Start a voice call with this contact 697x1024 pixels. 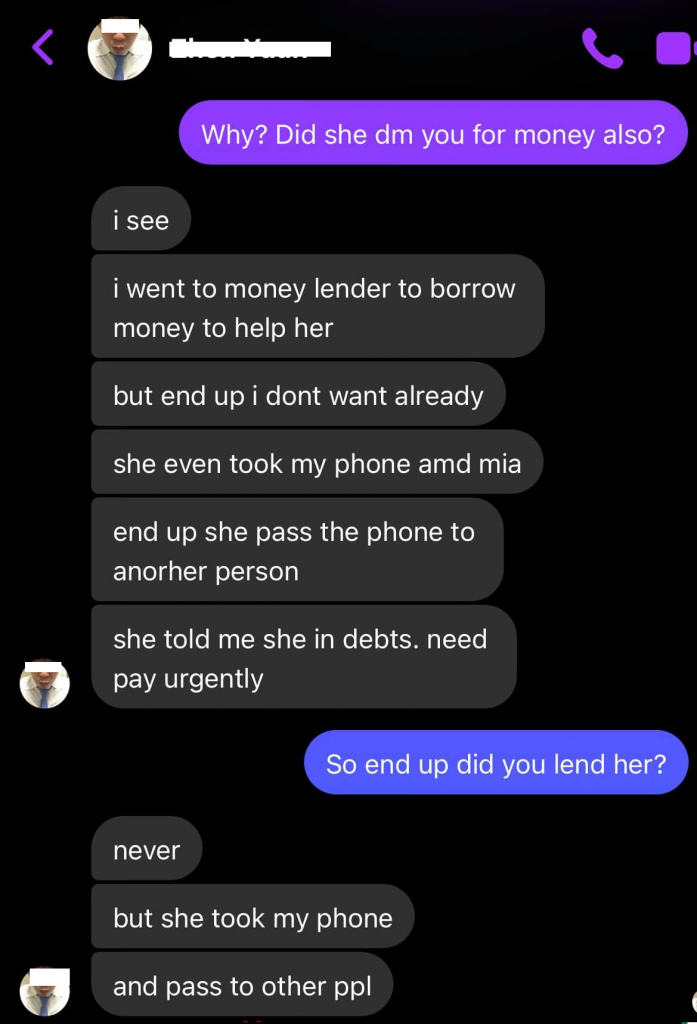click(x=601, y=48)
